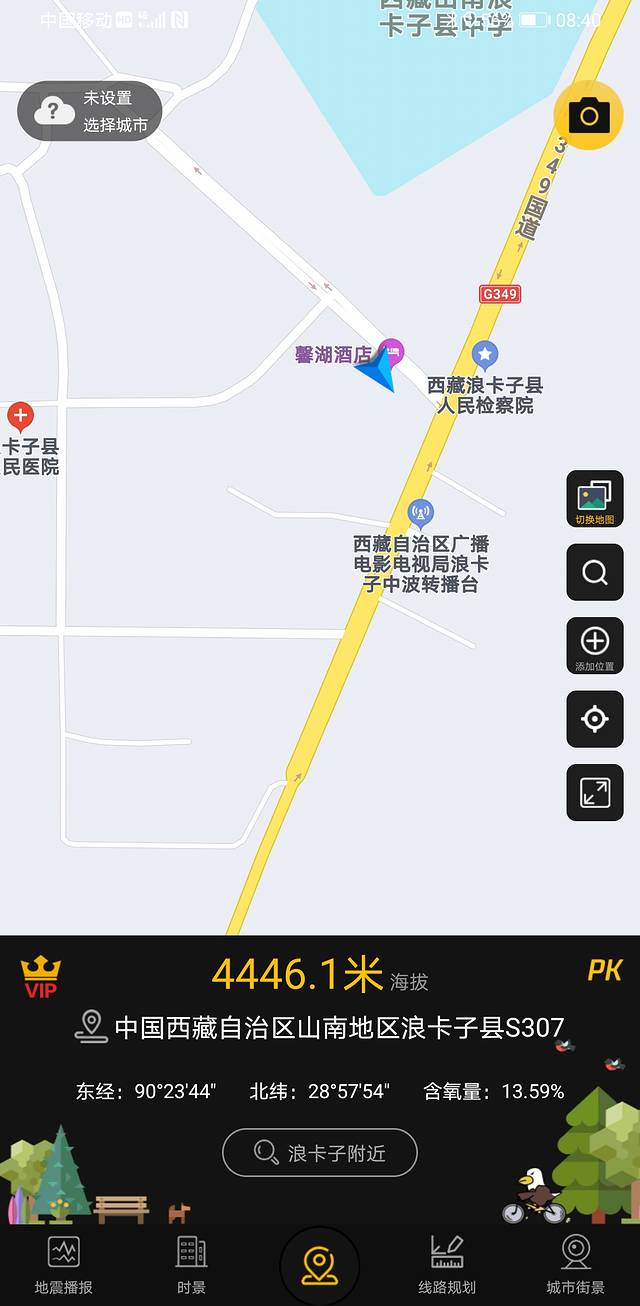The height and width of the screenshot is (1306, 640).
Task: Open the yellow camera button
Action: 589,115
